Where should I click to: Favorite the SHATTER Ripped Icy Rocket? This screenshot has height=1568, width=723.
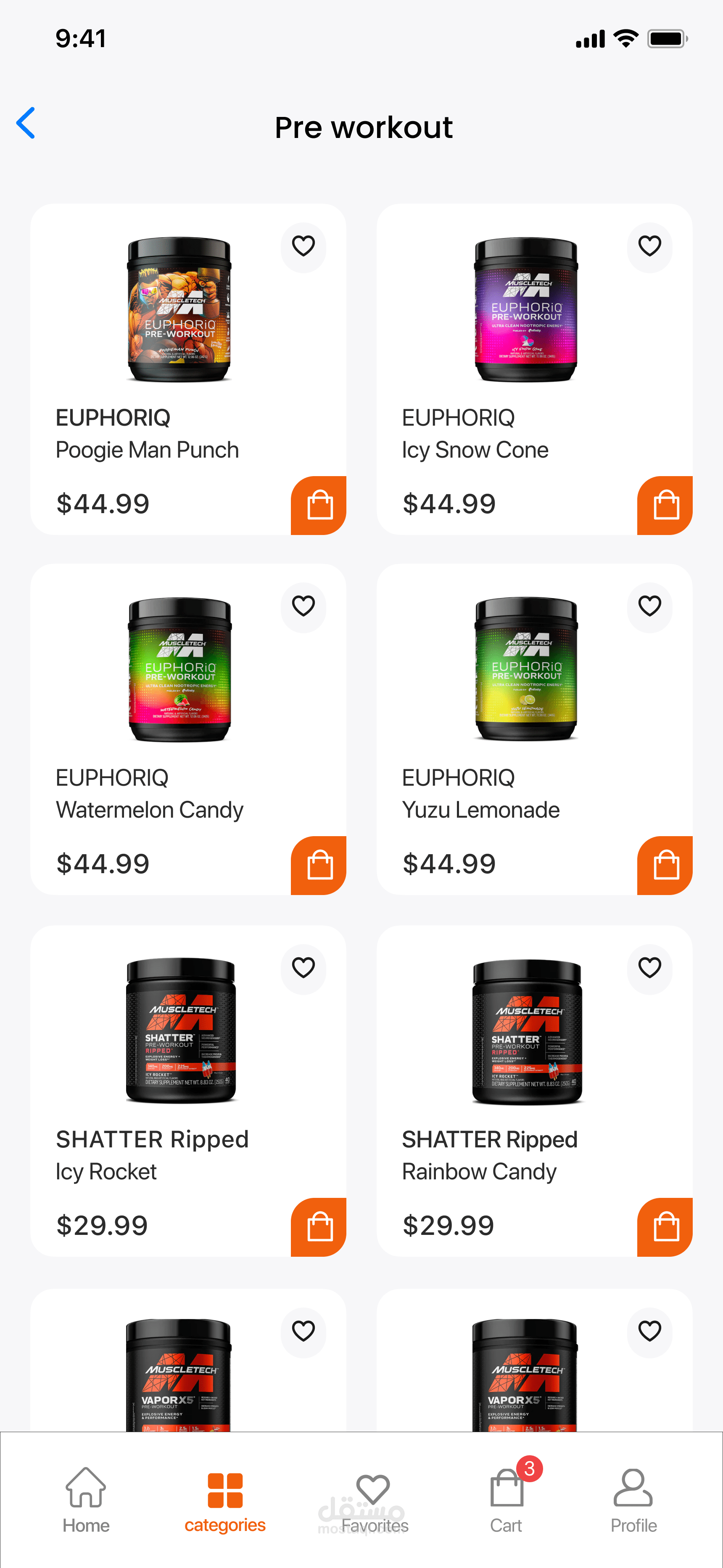(x=303, y=968)
